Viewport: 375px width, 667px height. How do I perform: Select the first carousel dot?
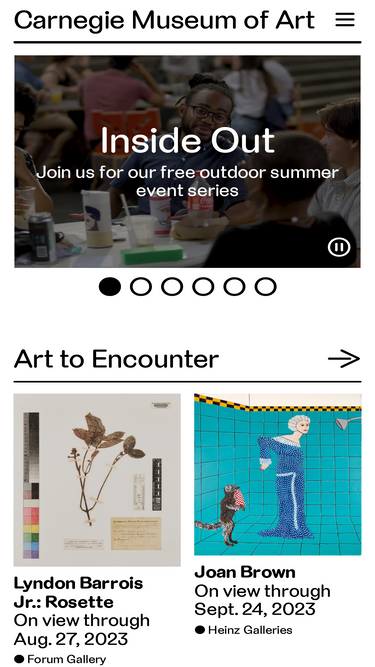[x=110, y=287]
